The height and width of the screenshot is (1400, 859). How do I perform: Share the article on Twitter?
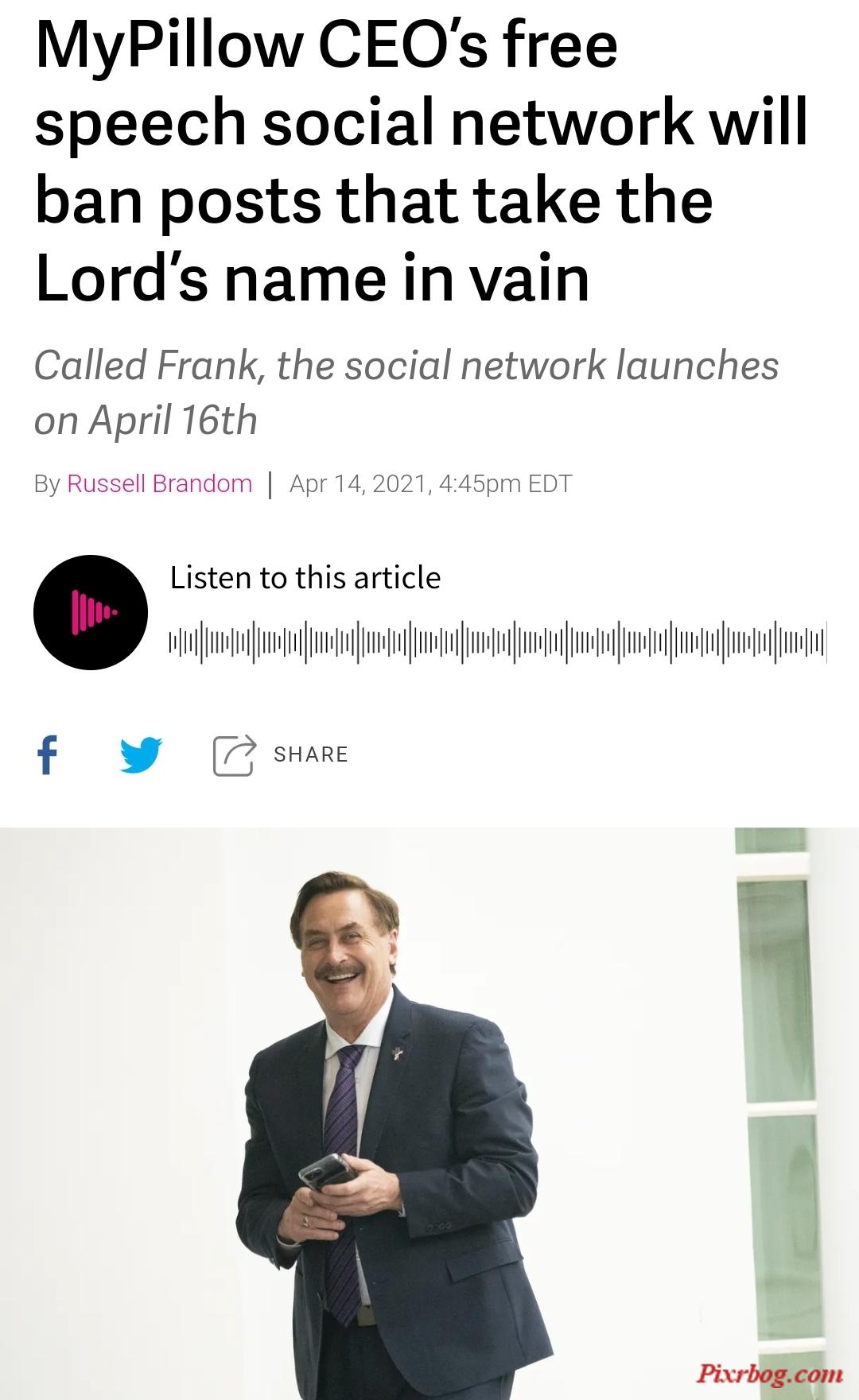pyautogui.click(x=141, y=754)
